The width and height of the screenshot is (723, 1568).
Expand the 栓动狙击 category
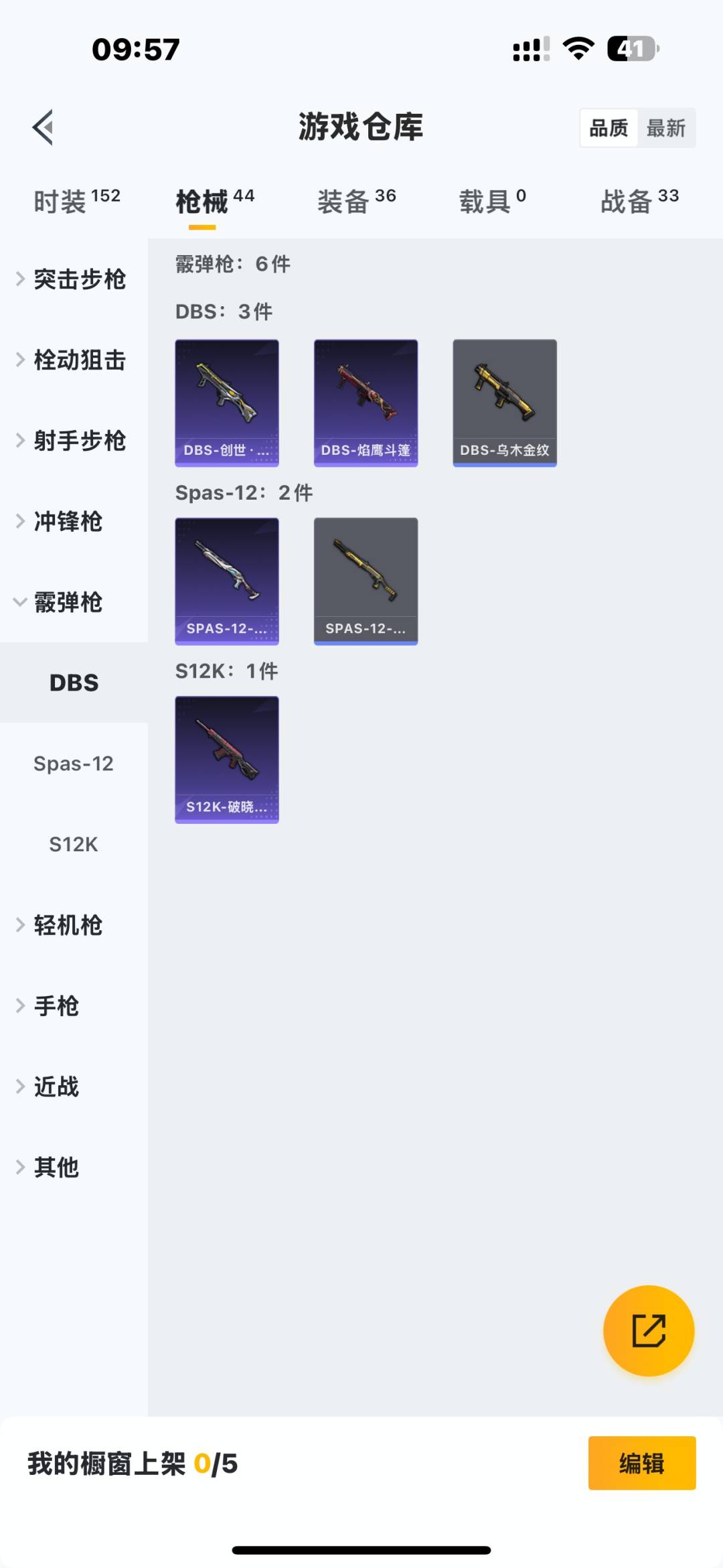[72, 360]
